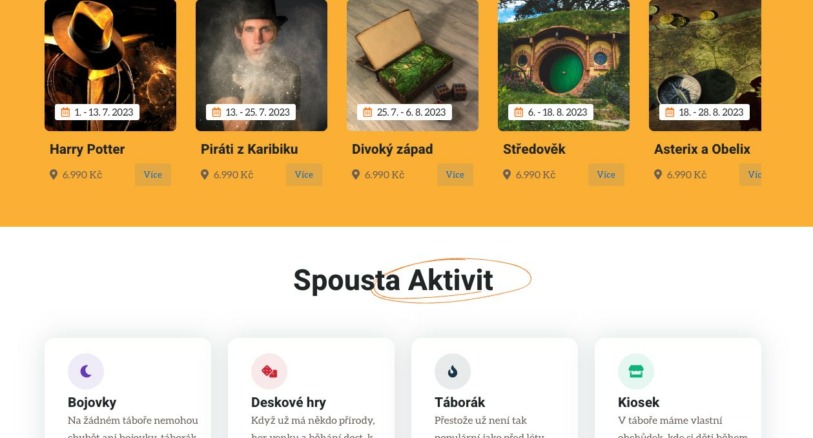View the Divoký západ camp photo
813x438 pixels.
coord(412,55)
